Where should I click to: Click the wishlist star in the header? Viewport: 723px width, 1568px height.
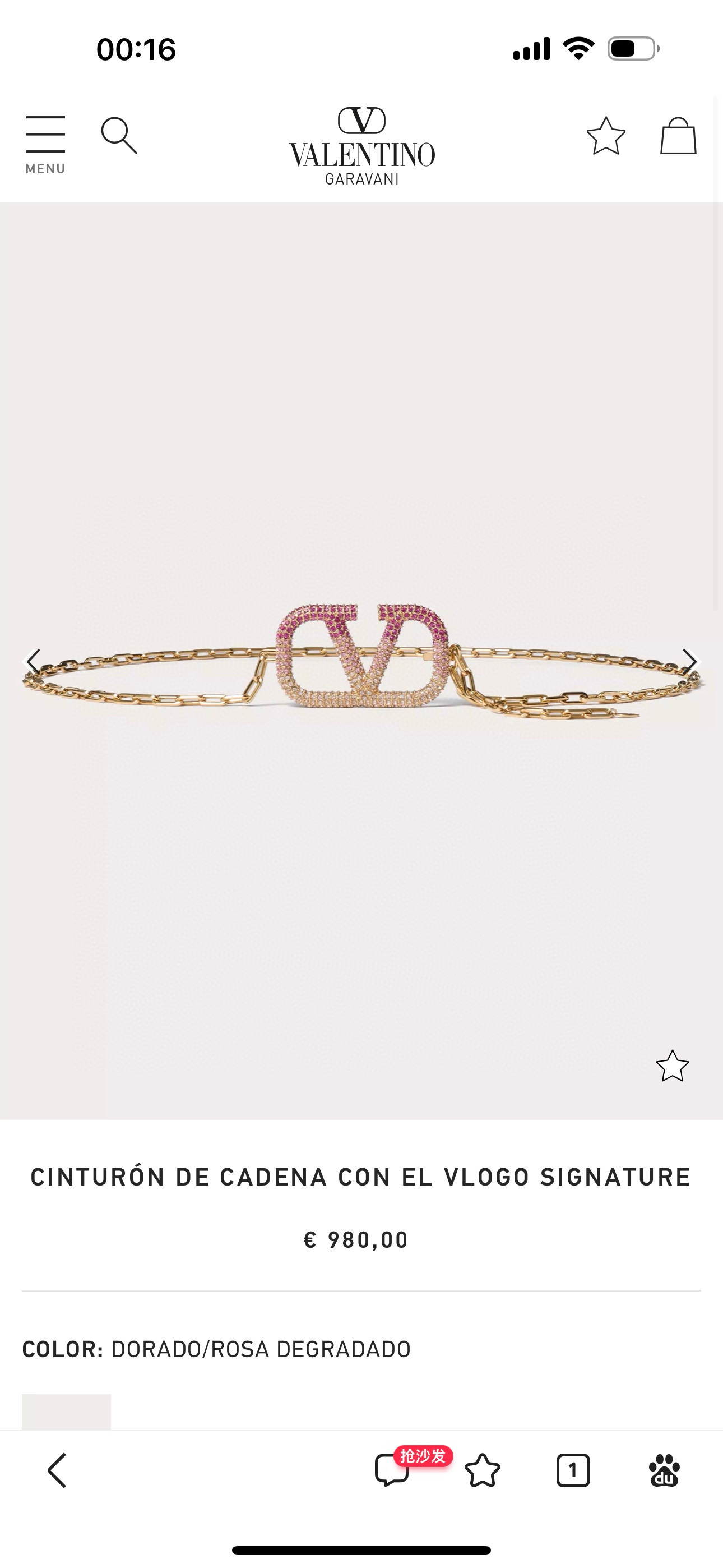tap(606, 135)
